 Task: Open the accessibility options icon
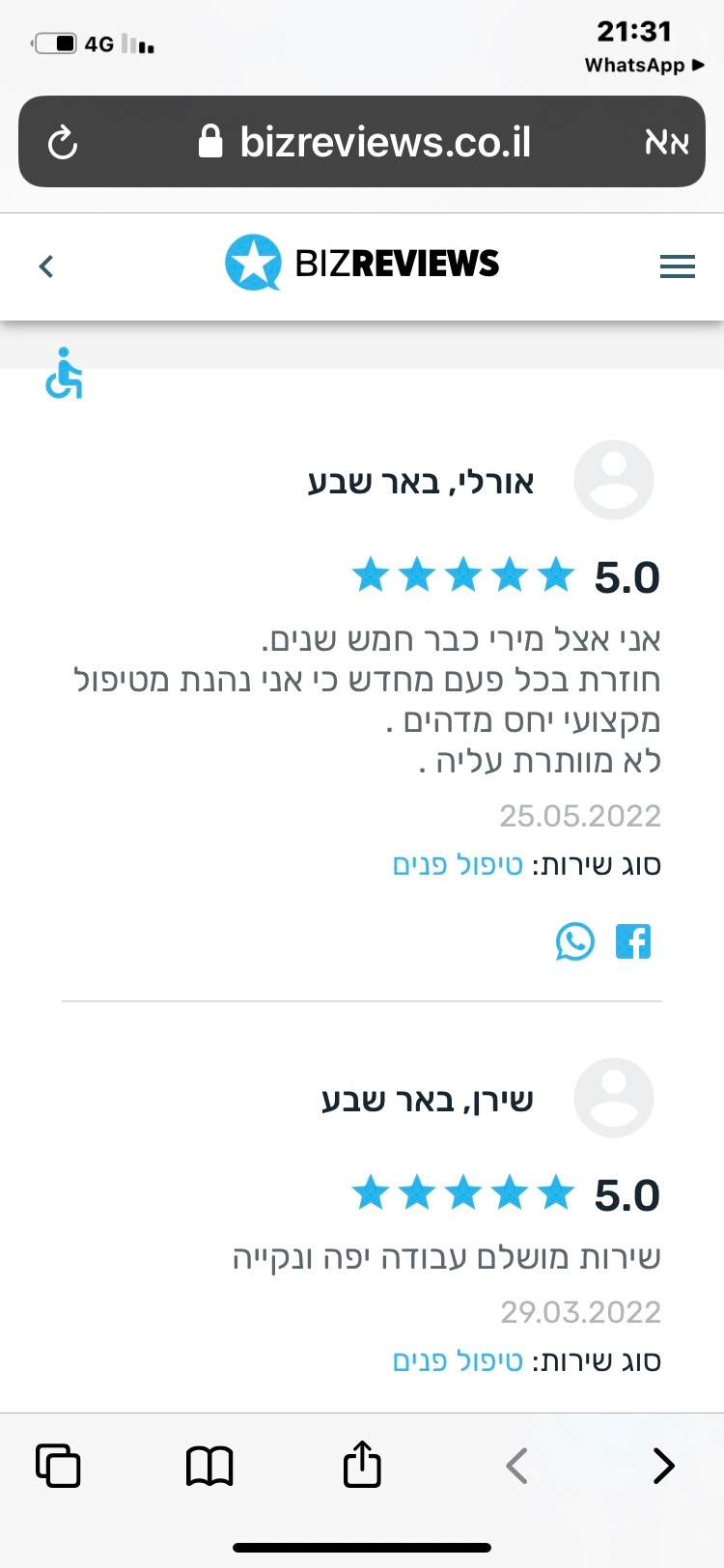[x=64, y=374]
